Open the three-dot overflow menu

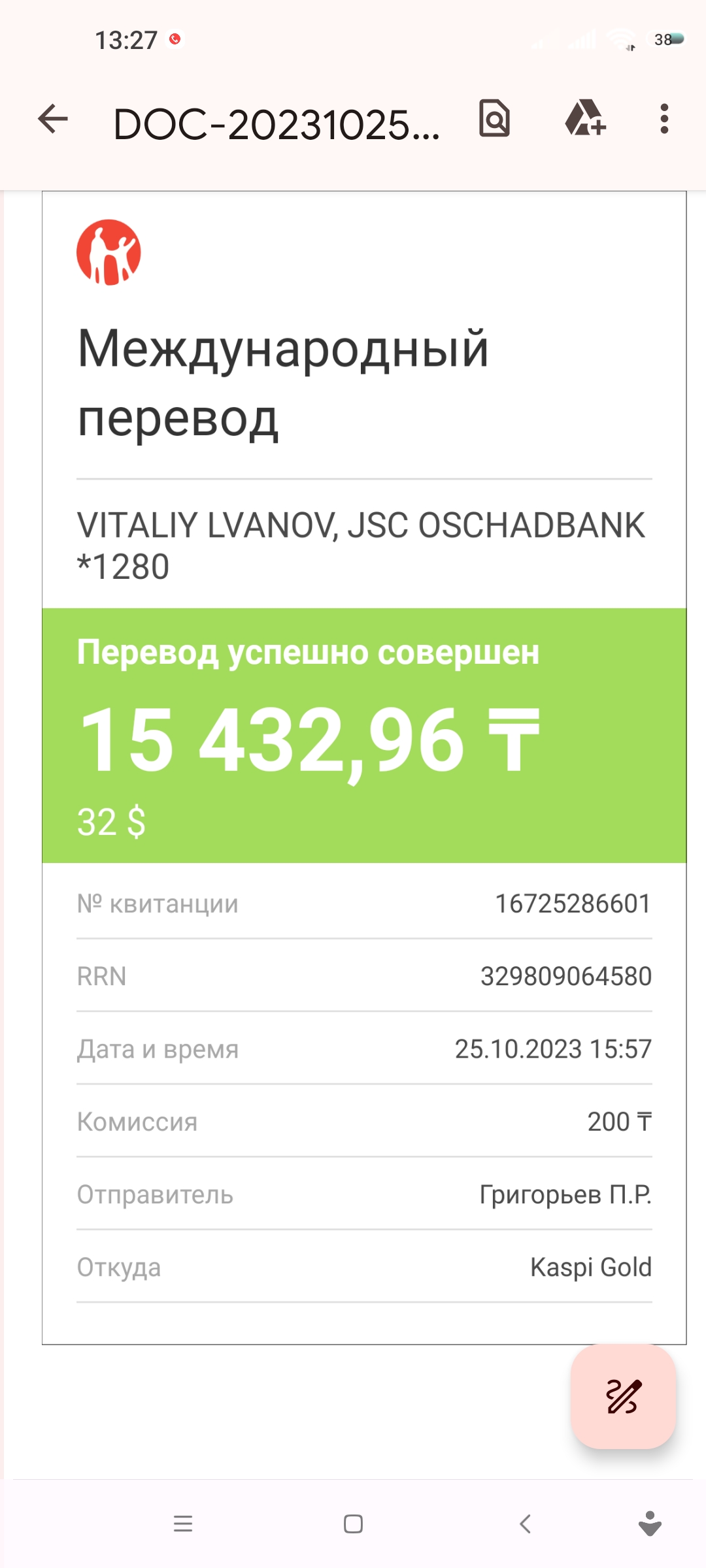click(664, 119)
